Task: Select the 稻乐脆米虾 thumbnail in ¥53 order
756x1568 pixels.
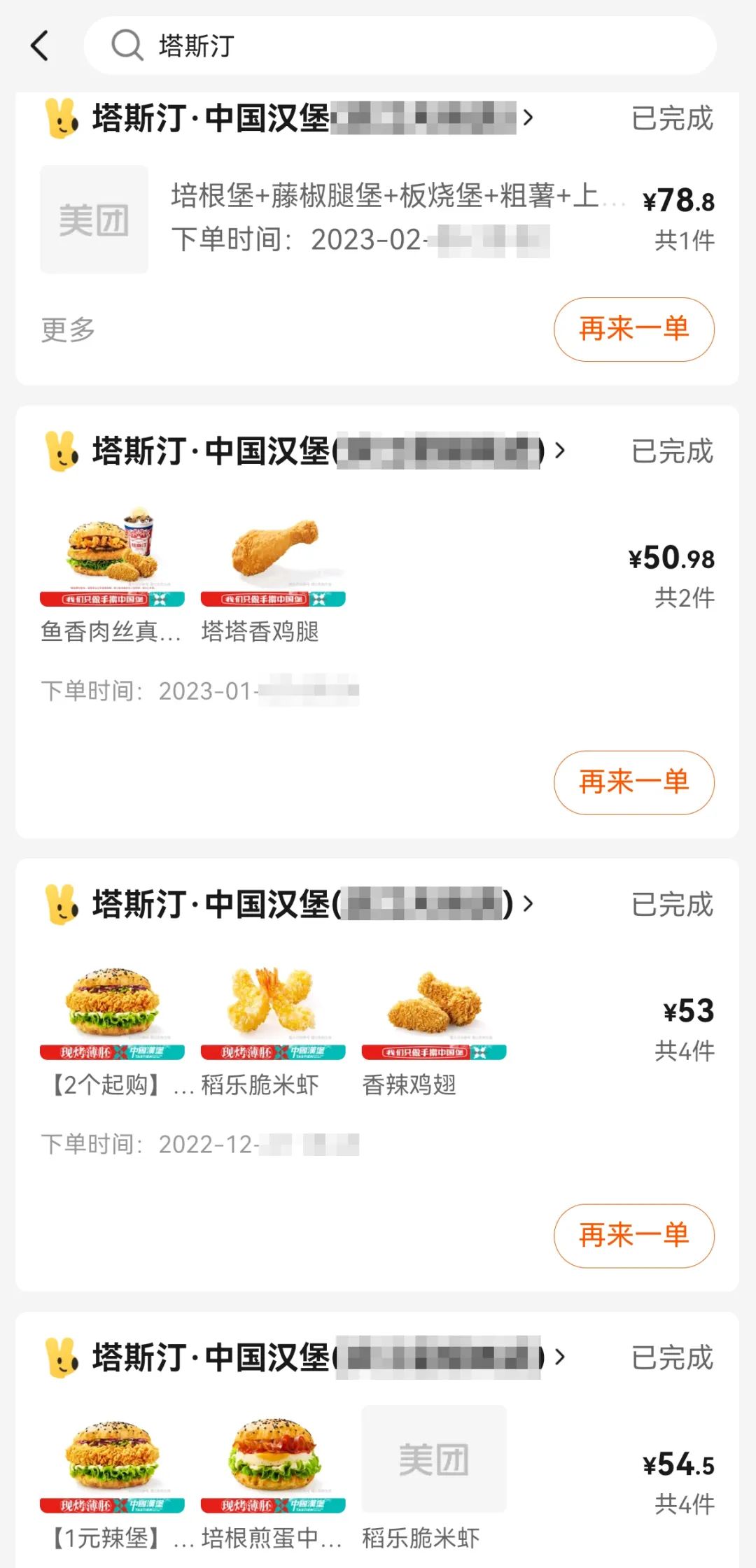Action: [273, 1008]
